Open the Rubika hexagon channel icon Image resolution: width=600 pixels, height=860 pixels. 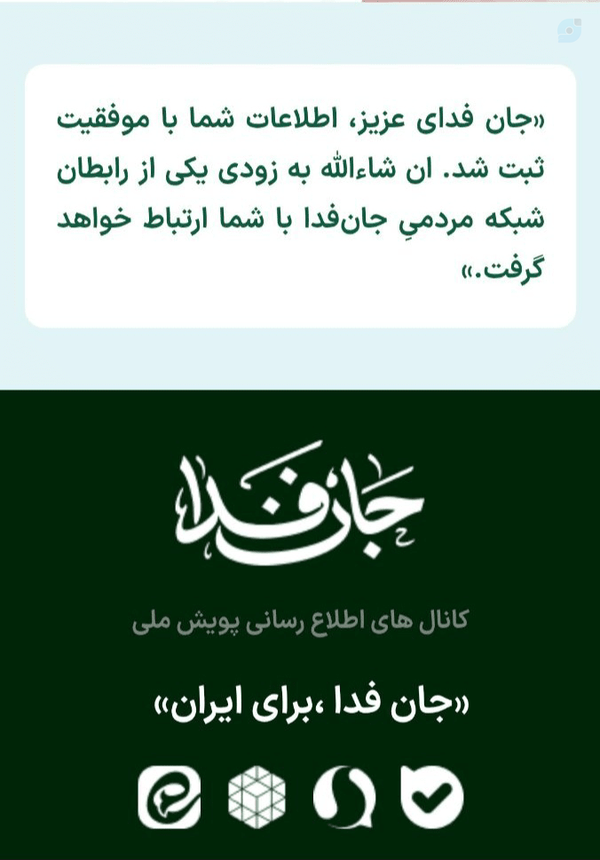pyautogui.click(x=257, y=797)
